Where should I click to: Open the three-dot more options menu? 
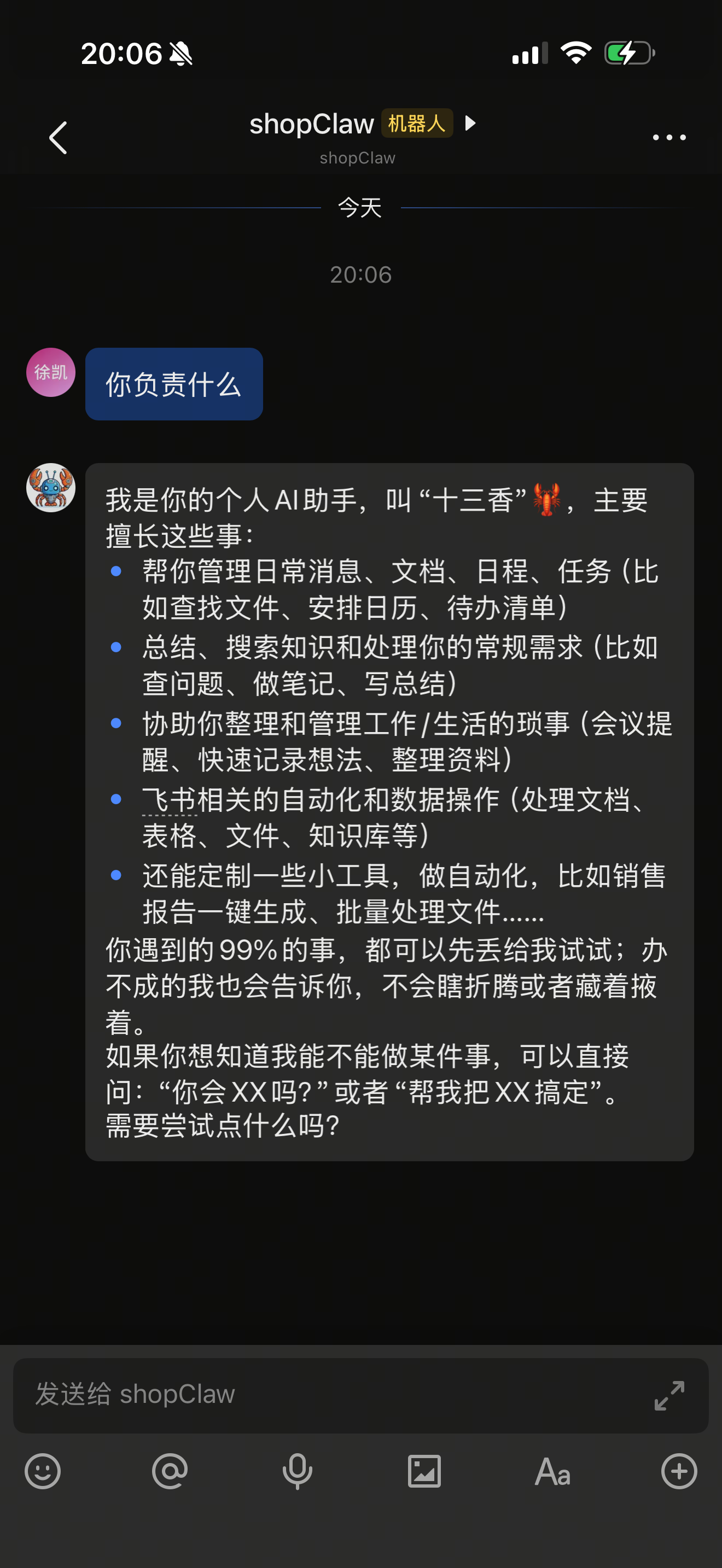click(x=668, y=138)
